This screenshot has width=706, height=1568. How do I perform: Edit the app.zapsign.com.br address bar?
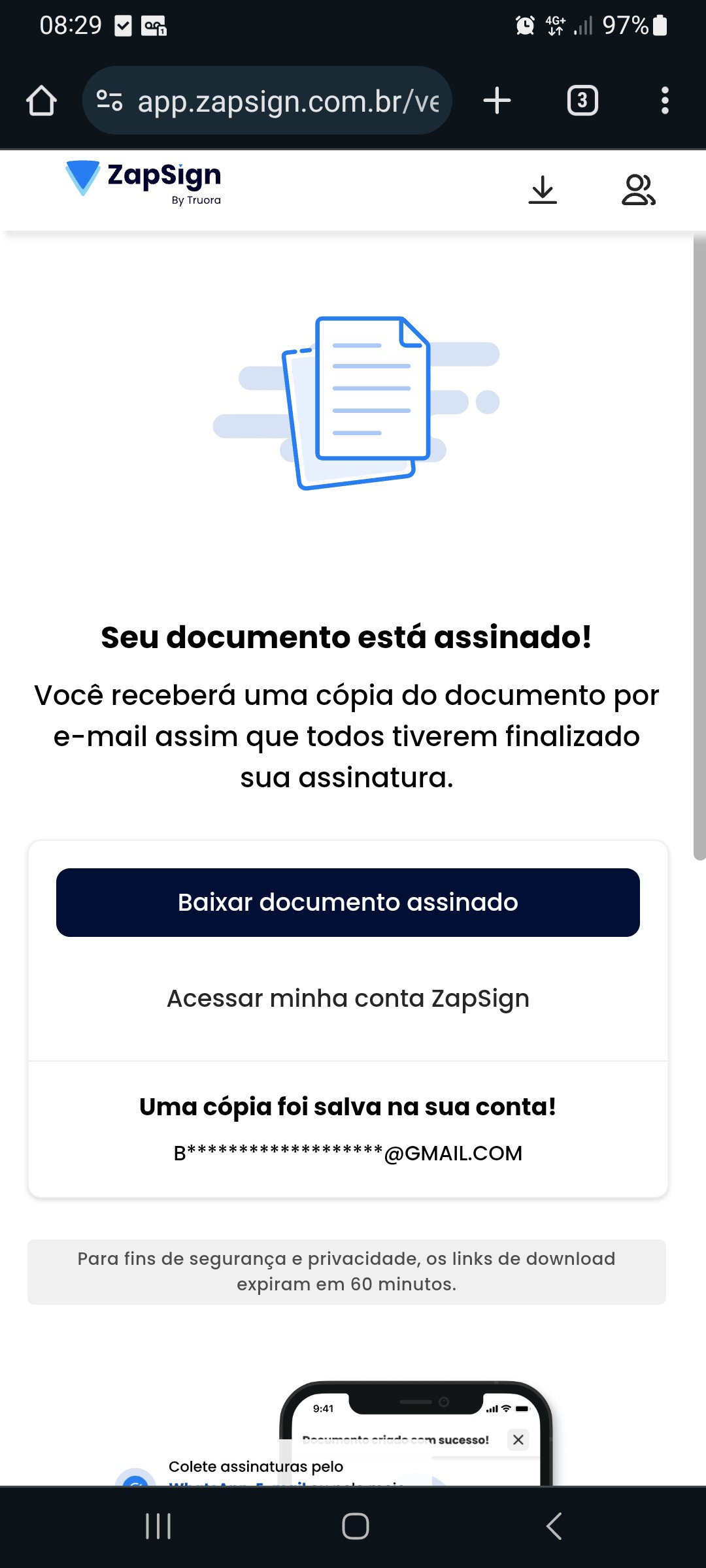pos(288,101)
